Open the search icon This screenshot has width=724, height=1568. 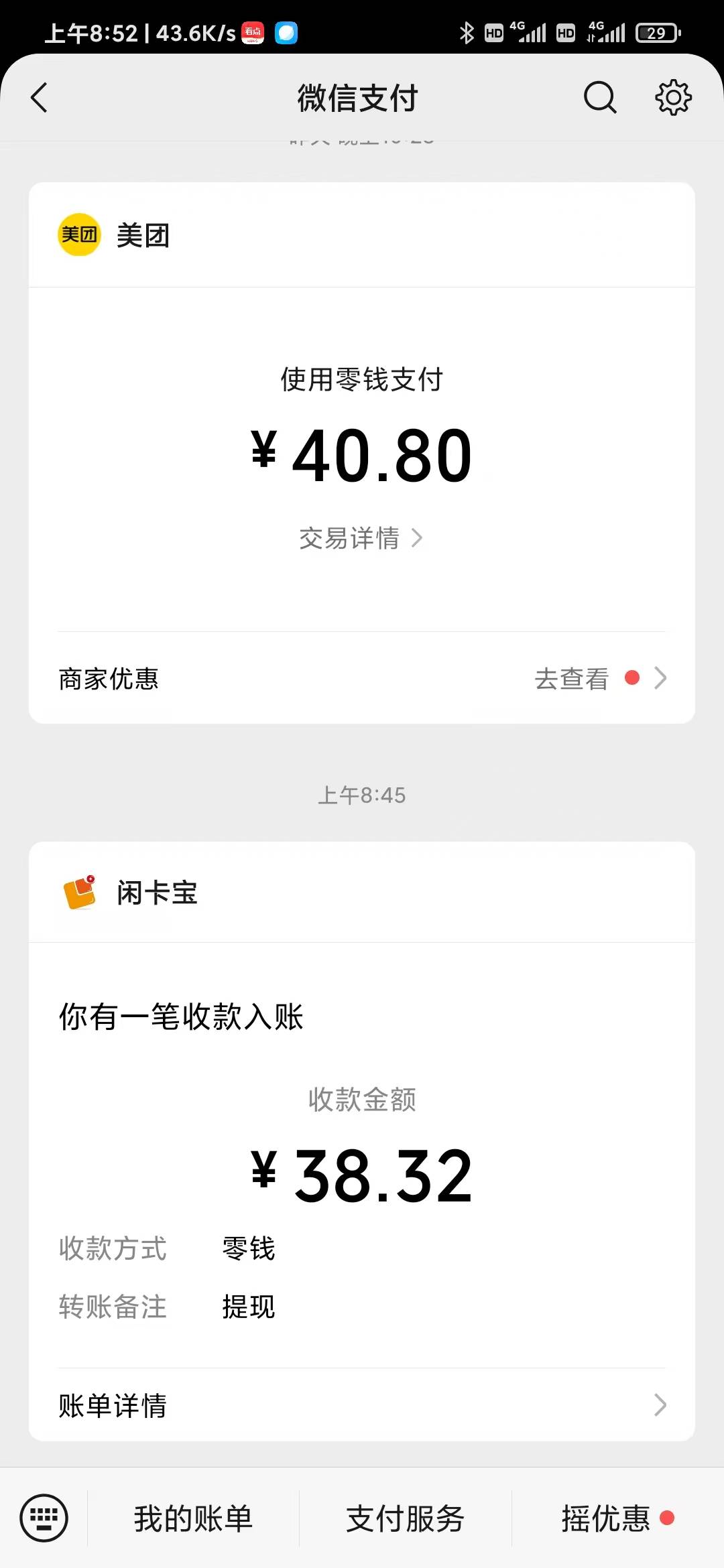pos(599,98)
